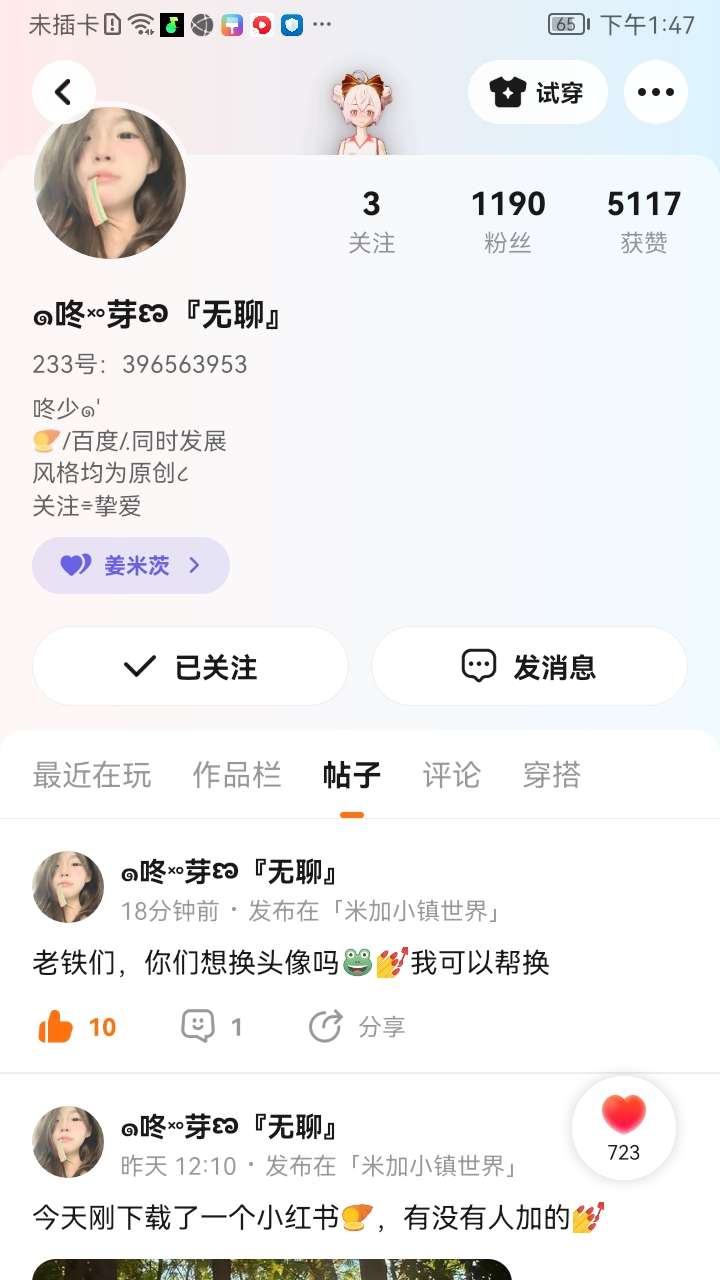Open the 穿搭 tab
720x1280 pixels.
point(551,775)
